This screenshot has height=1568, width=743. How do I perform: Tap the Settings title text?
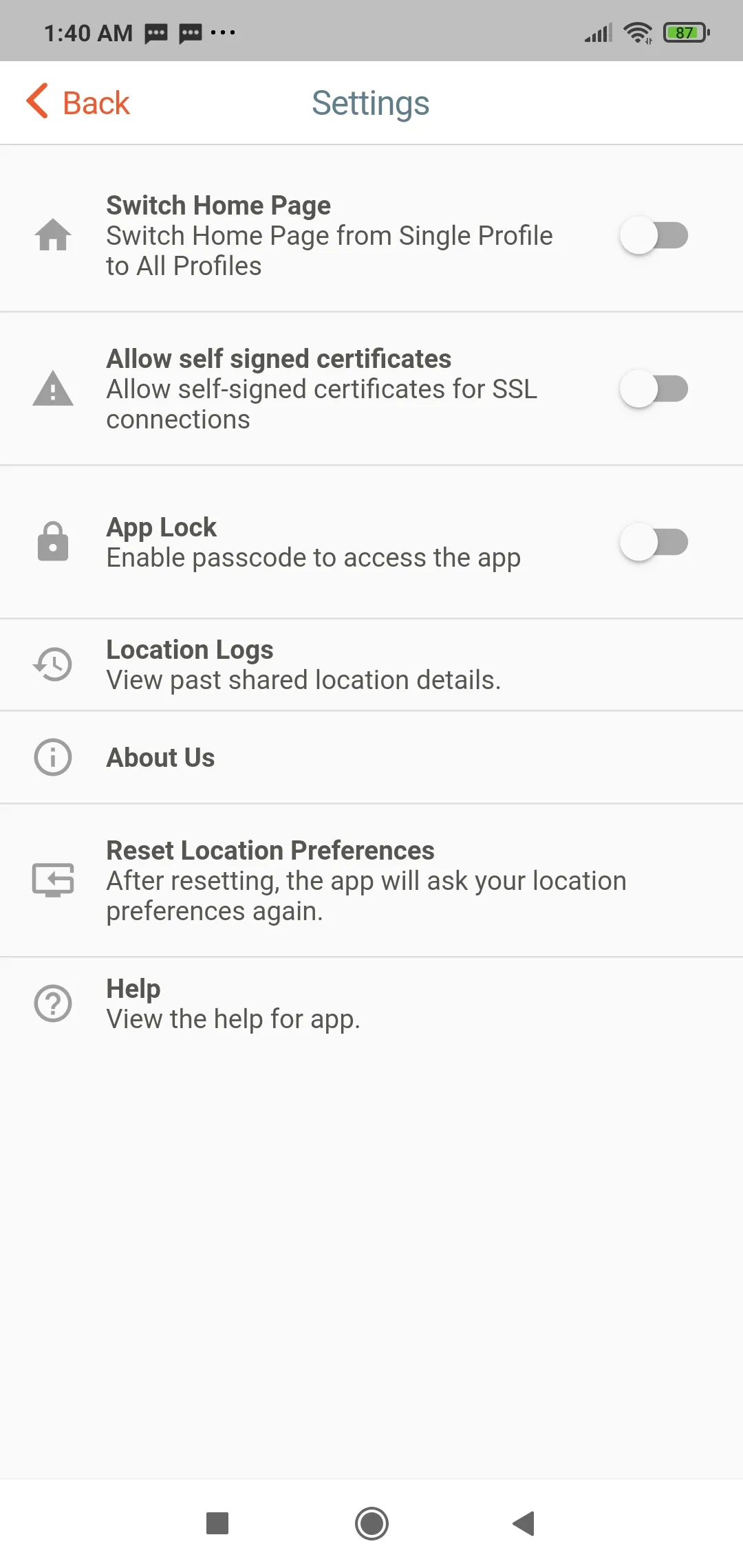point(370,102)
